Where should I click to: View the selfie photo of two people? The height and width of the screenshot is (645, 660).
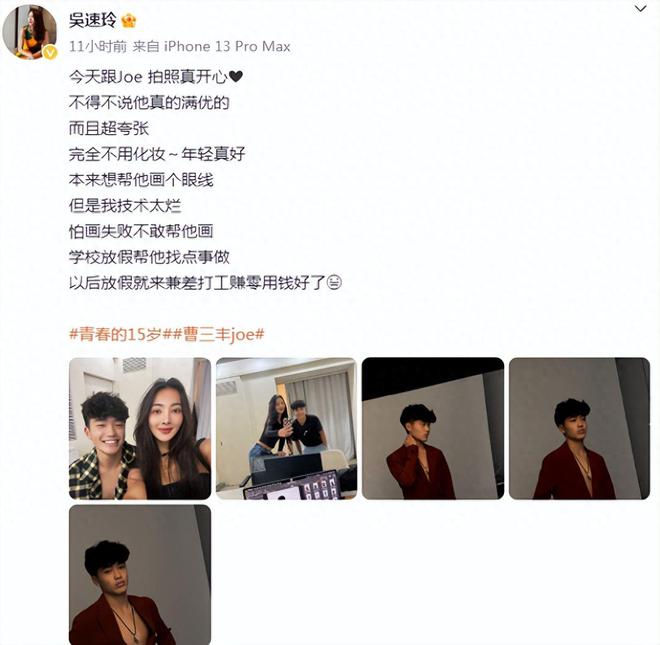click(x=139, y=428)
